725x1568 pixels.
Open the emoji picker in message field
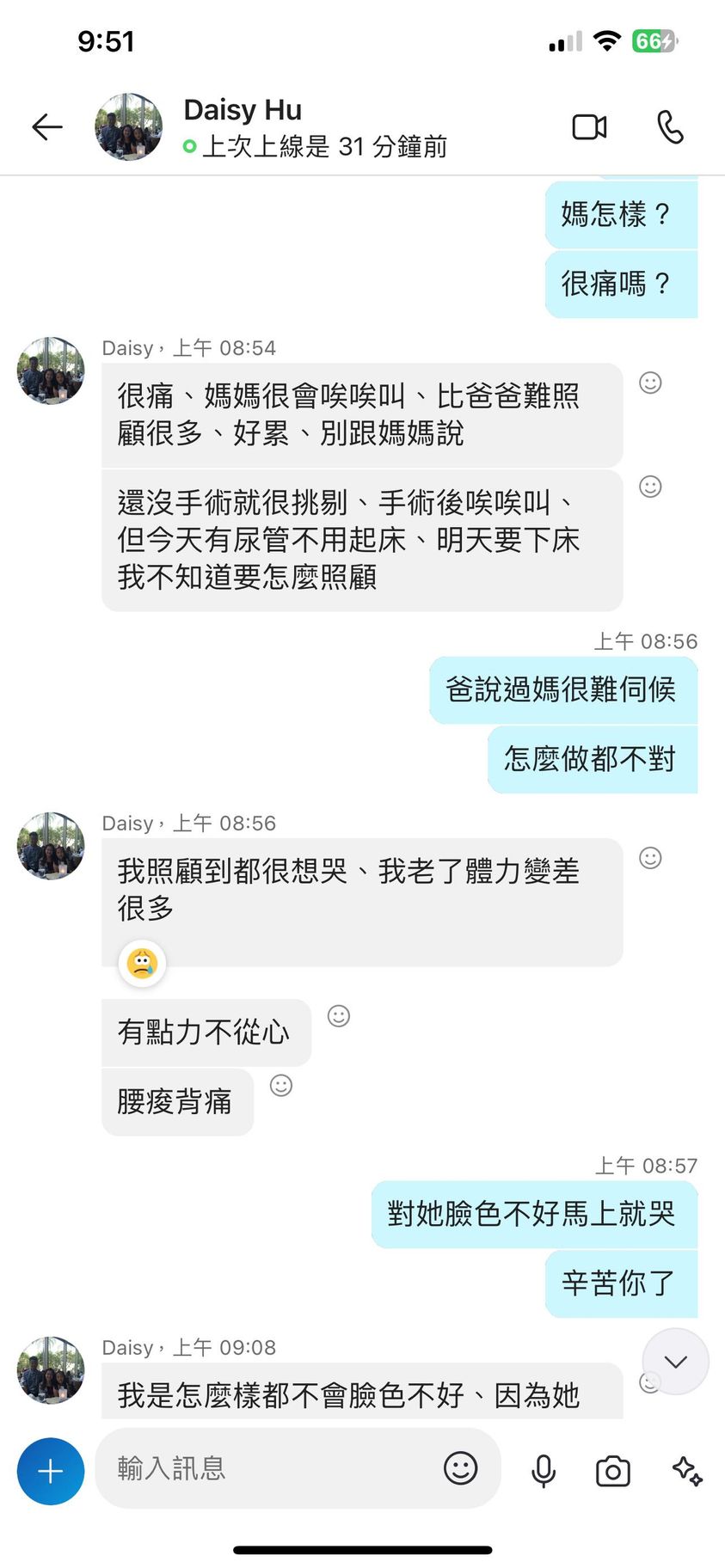tap(460, 1468)
